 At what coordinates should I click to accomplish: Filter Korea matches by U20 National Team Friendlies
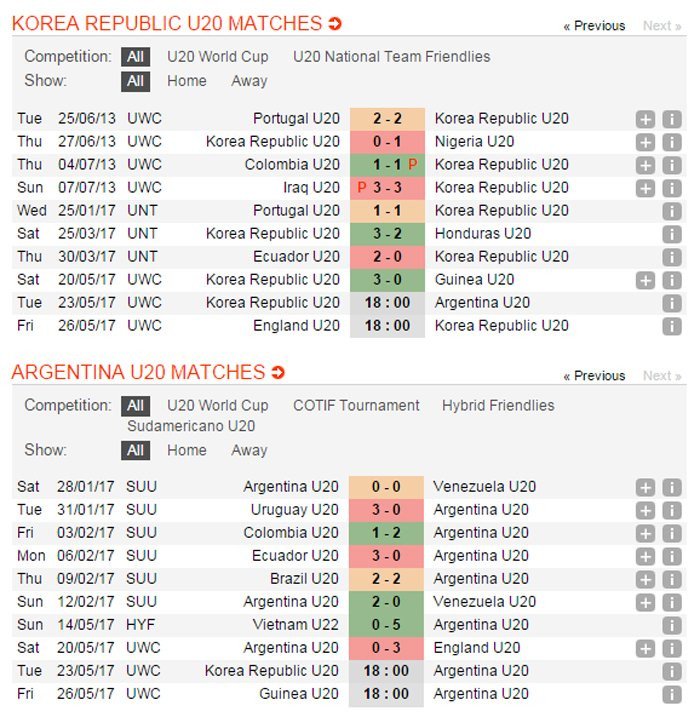pos(391,57)
